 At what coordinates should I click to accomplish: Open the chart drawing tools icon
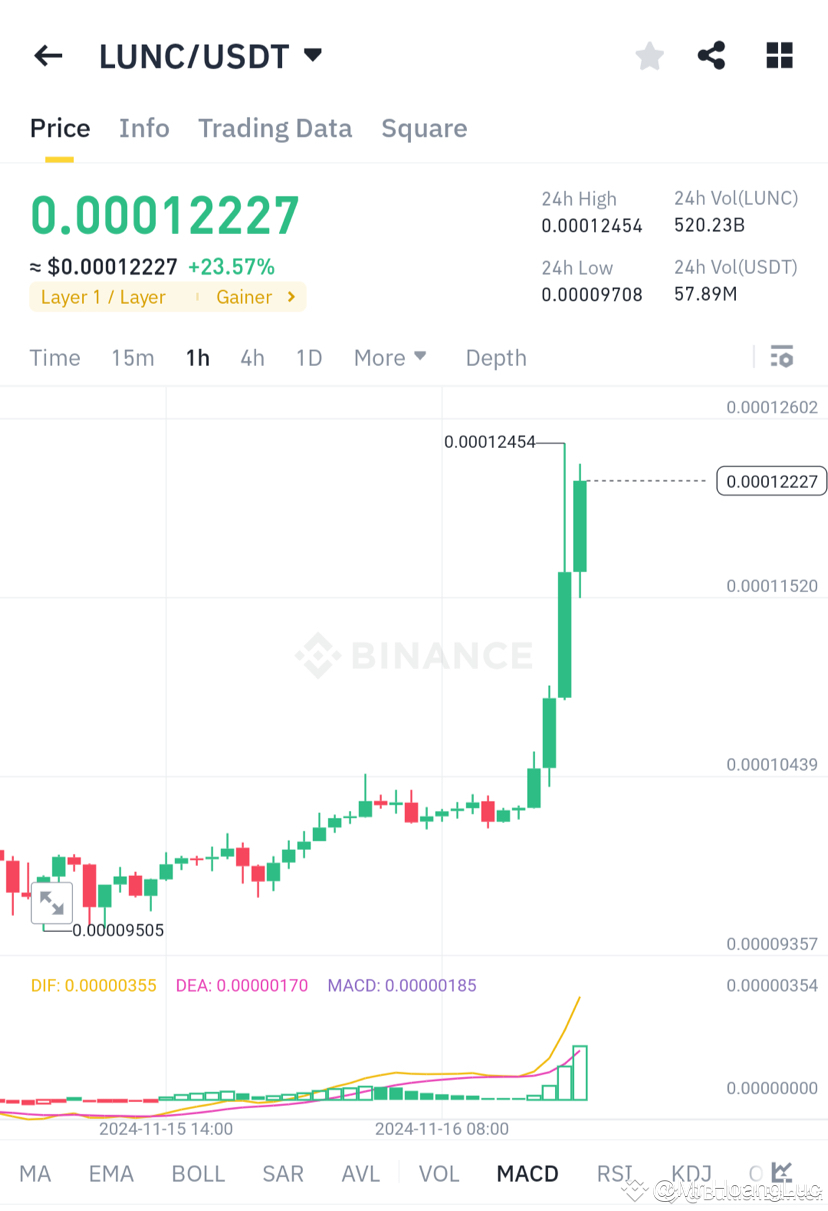click(780, 1171)
